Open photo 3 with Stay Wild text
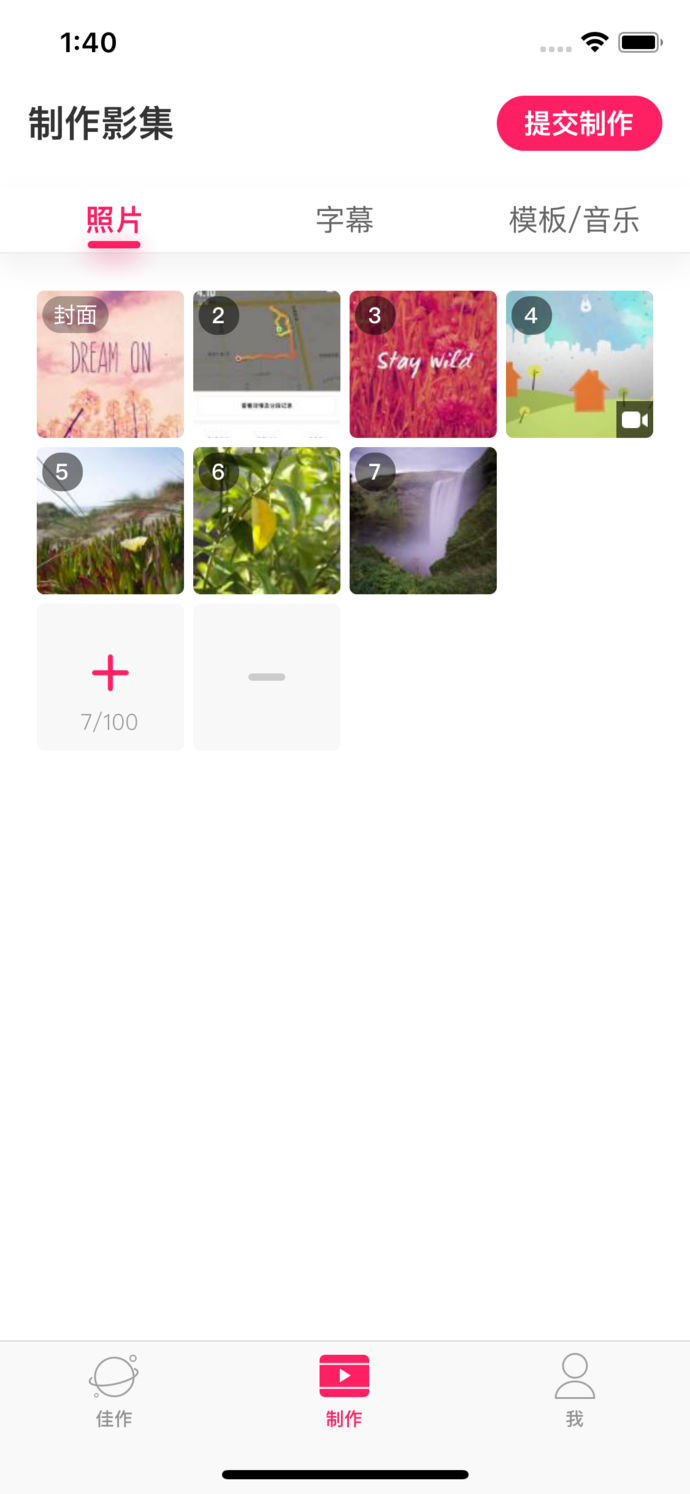This screenshot has width=690, height=1494. click(423, 365)
